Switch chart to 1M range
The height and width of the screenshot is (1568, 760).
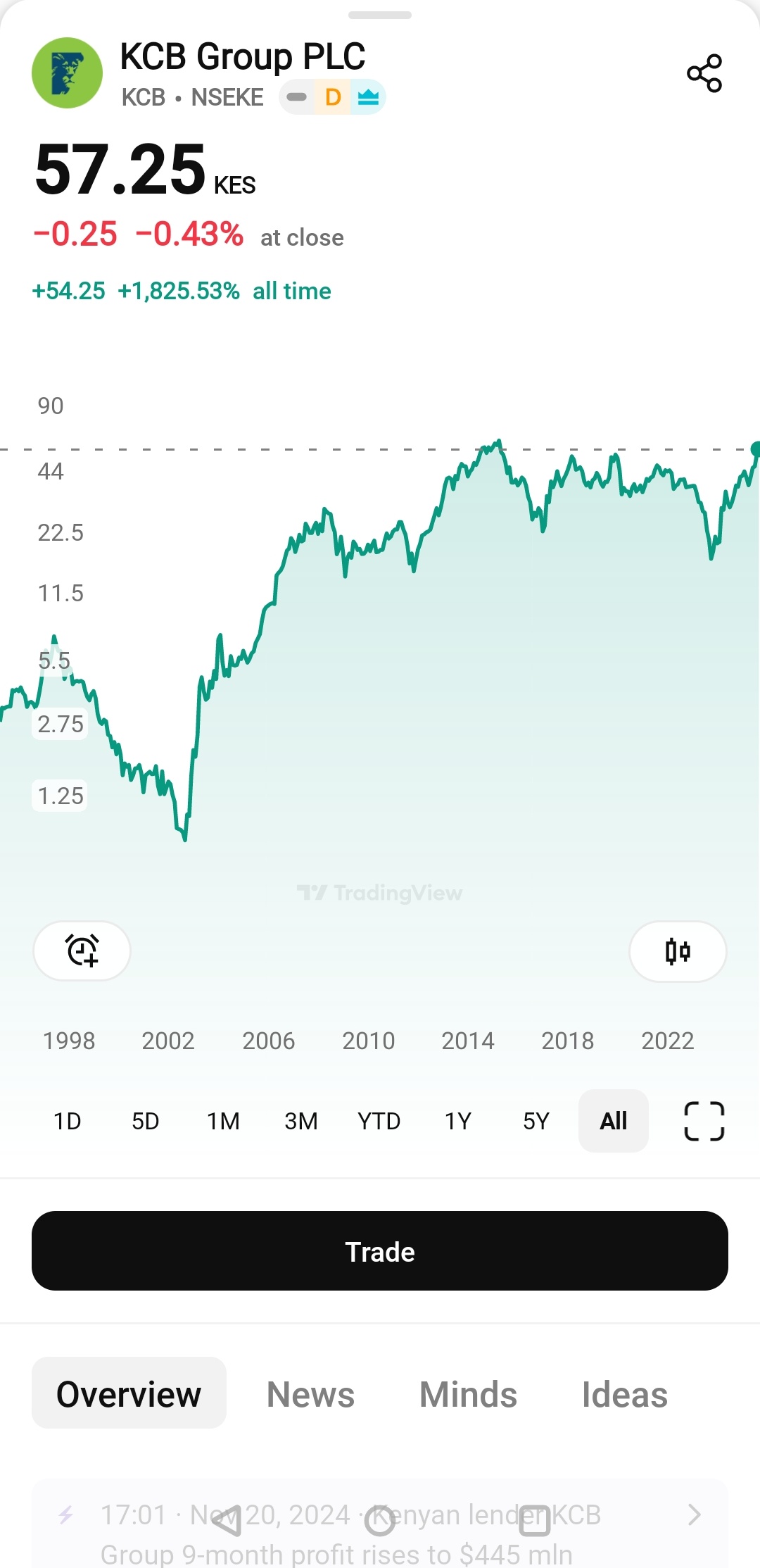[x=223, y=1121]
